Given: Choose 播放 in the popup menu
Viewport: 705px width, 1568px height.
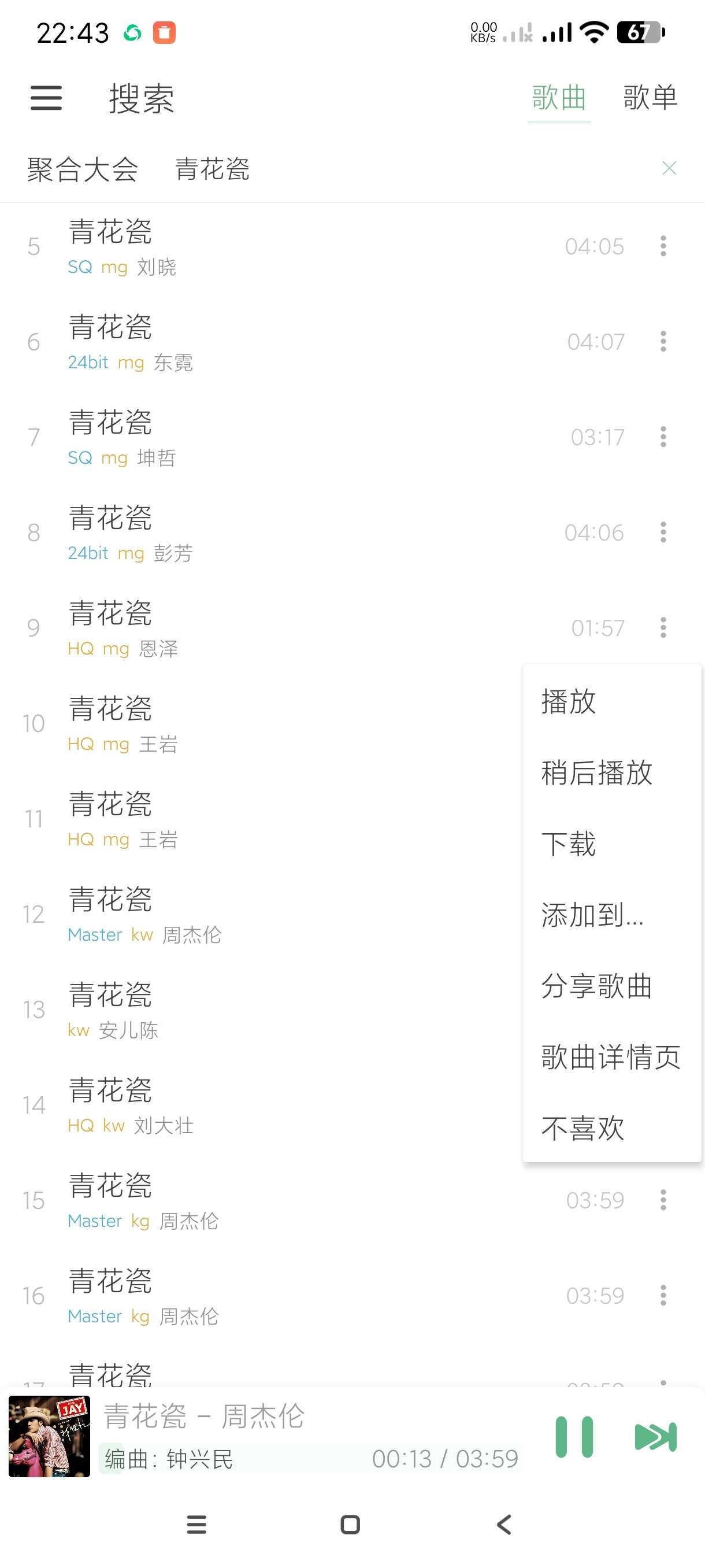Looking at the screenshot, I should click(x=569, y=701).
